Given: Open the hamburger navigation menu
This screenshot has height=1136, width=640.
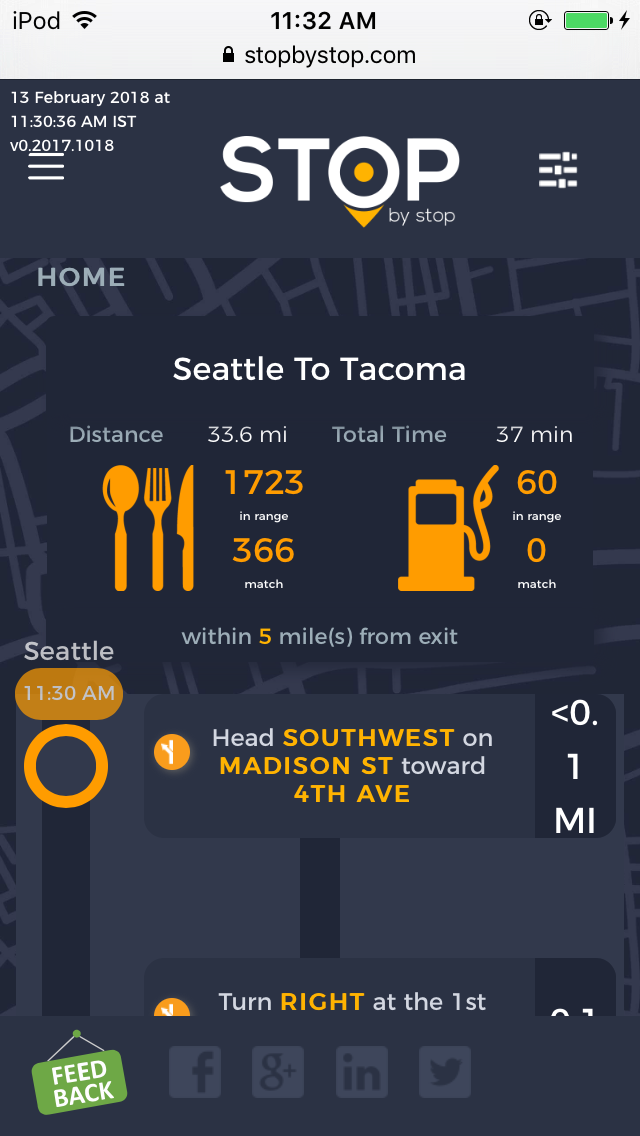Looking at the screenshot, I should pos(46,167).
